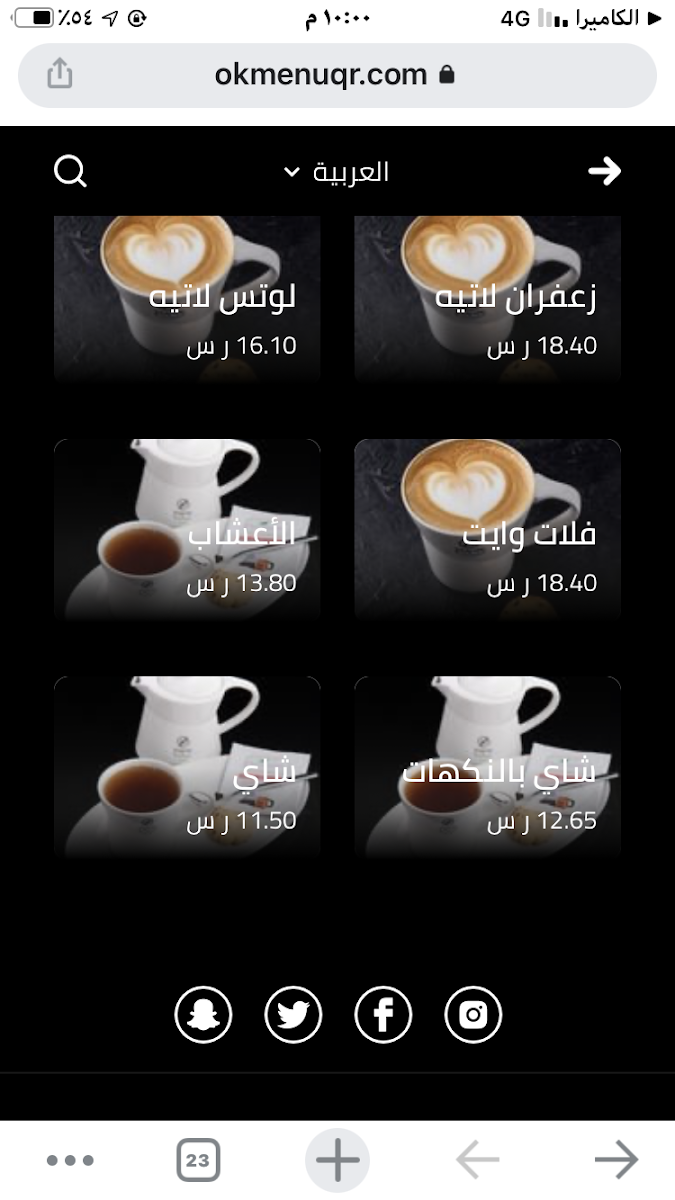Open the menu search magnifier icon
This screenshot has height=1200, width=675.
[70, 172]
